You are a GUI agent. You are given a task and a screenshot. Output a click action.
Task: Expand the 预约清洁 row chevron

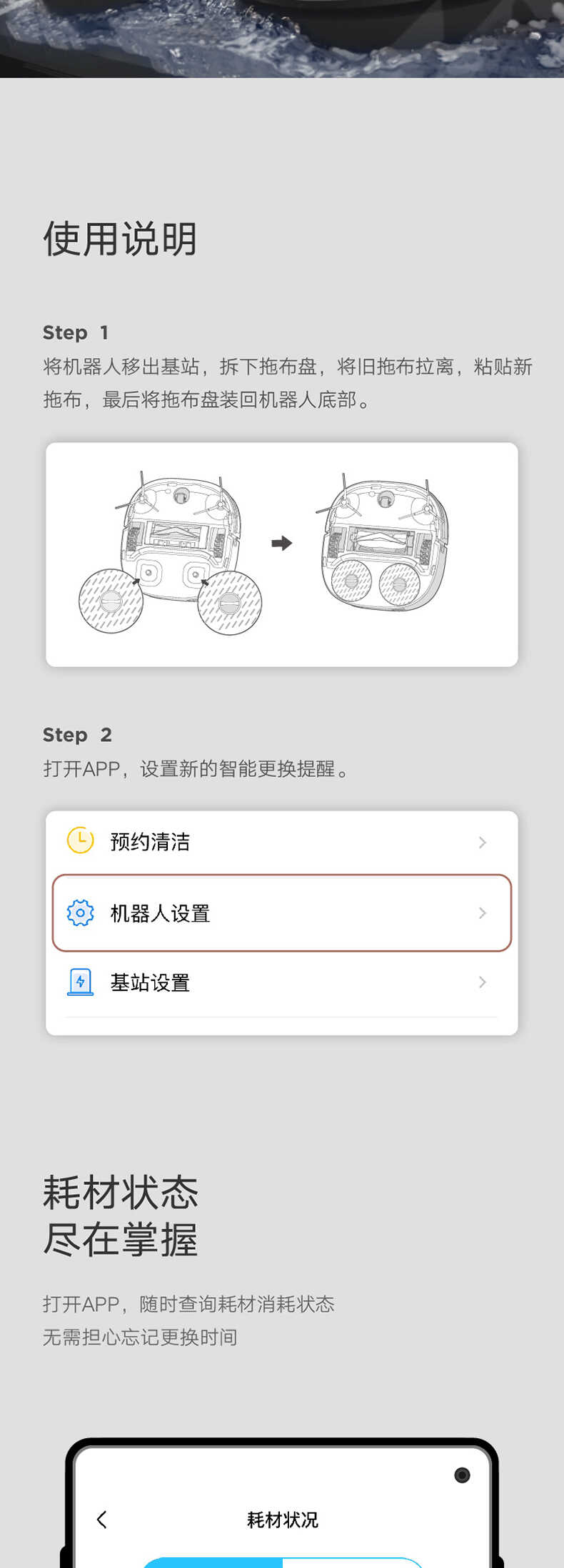tap(482, 842)
